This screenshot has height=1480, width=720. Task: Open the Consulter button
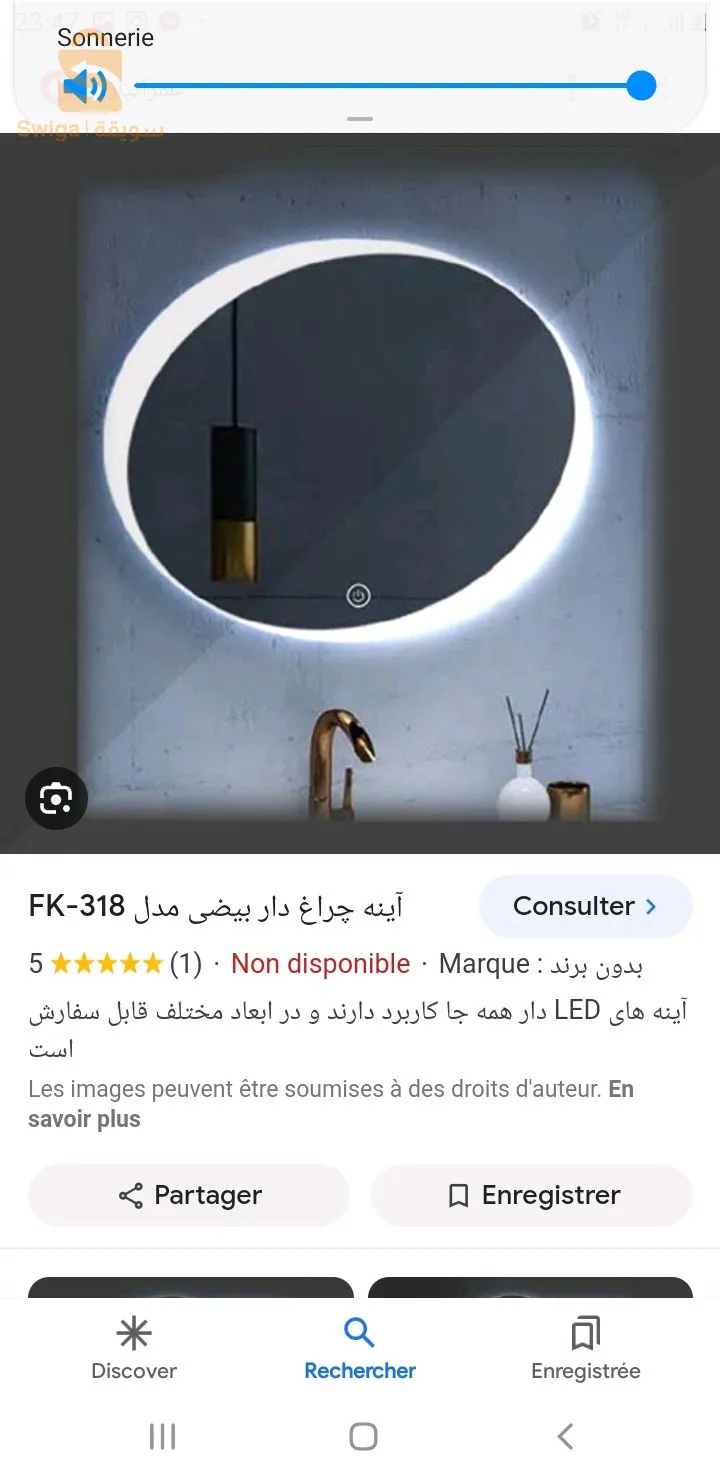[585, 906]
